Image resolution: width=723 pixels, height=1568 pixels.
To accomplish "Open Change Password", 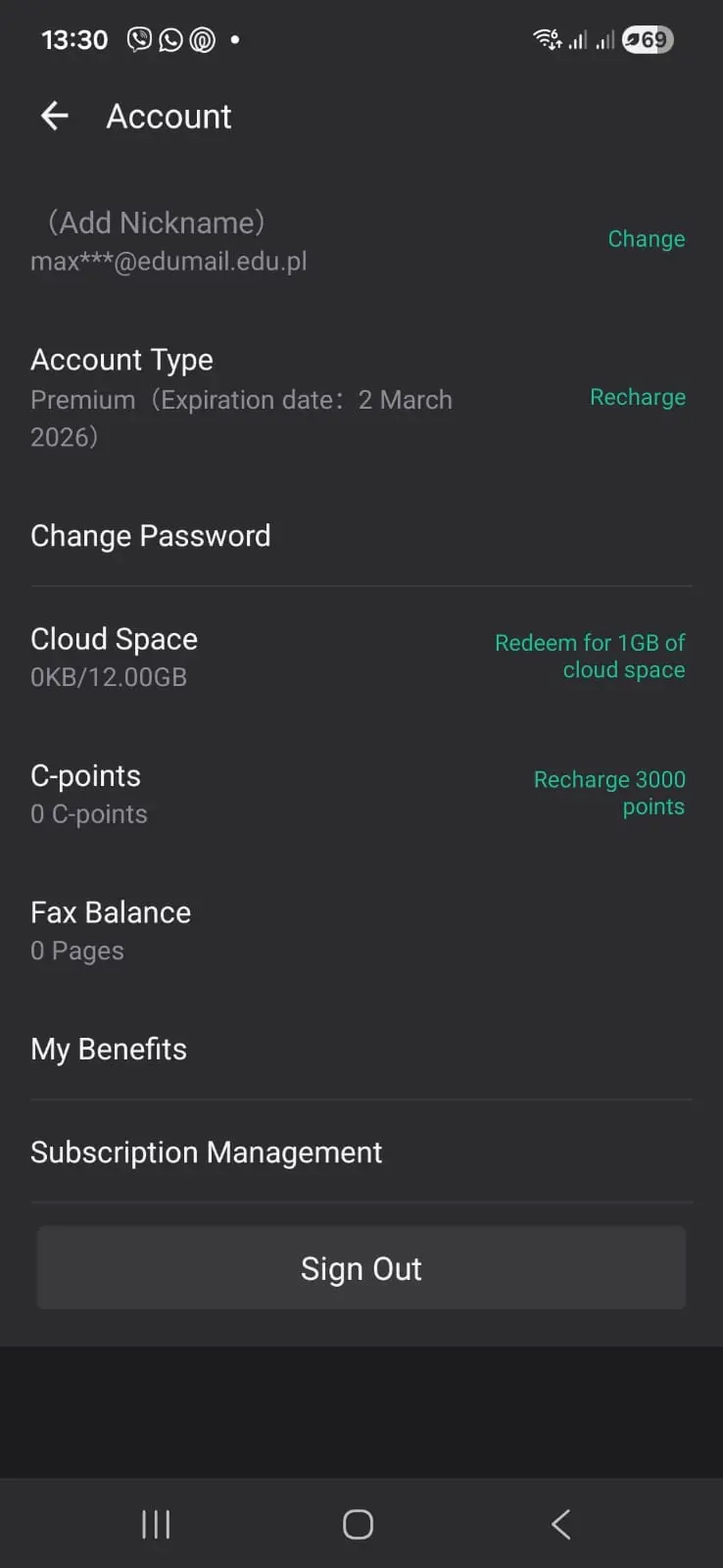I will coord(361,536).
